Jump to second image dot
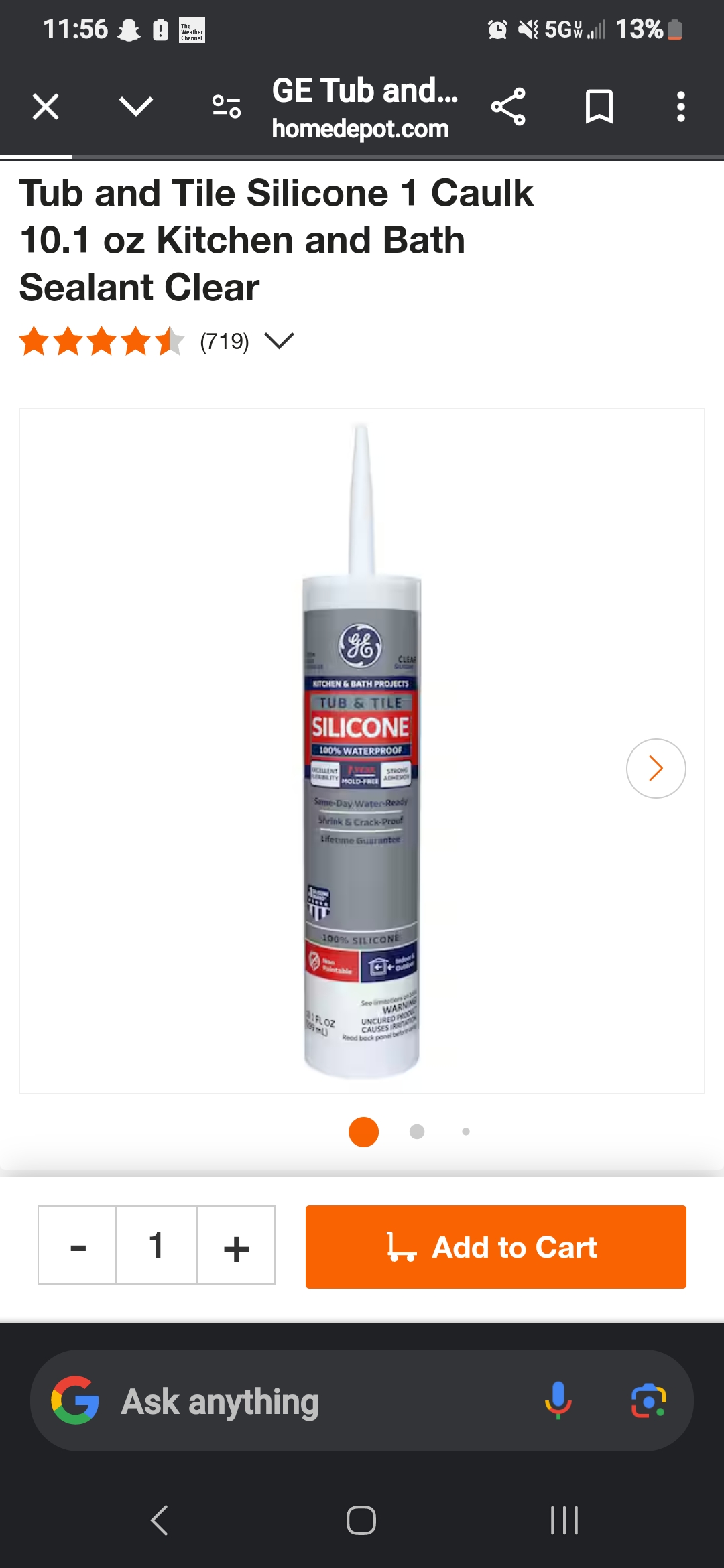 click(417, 1132)
